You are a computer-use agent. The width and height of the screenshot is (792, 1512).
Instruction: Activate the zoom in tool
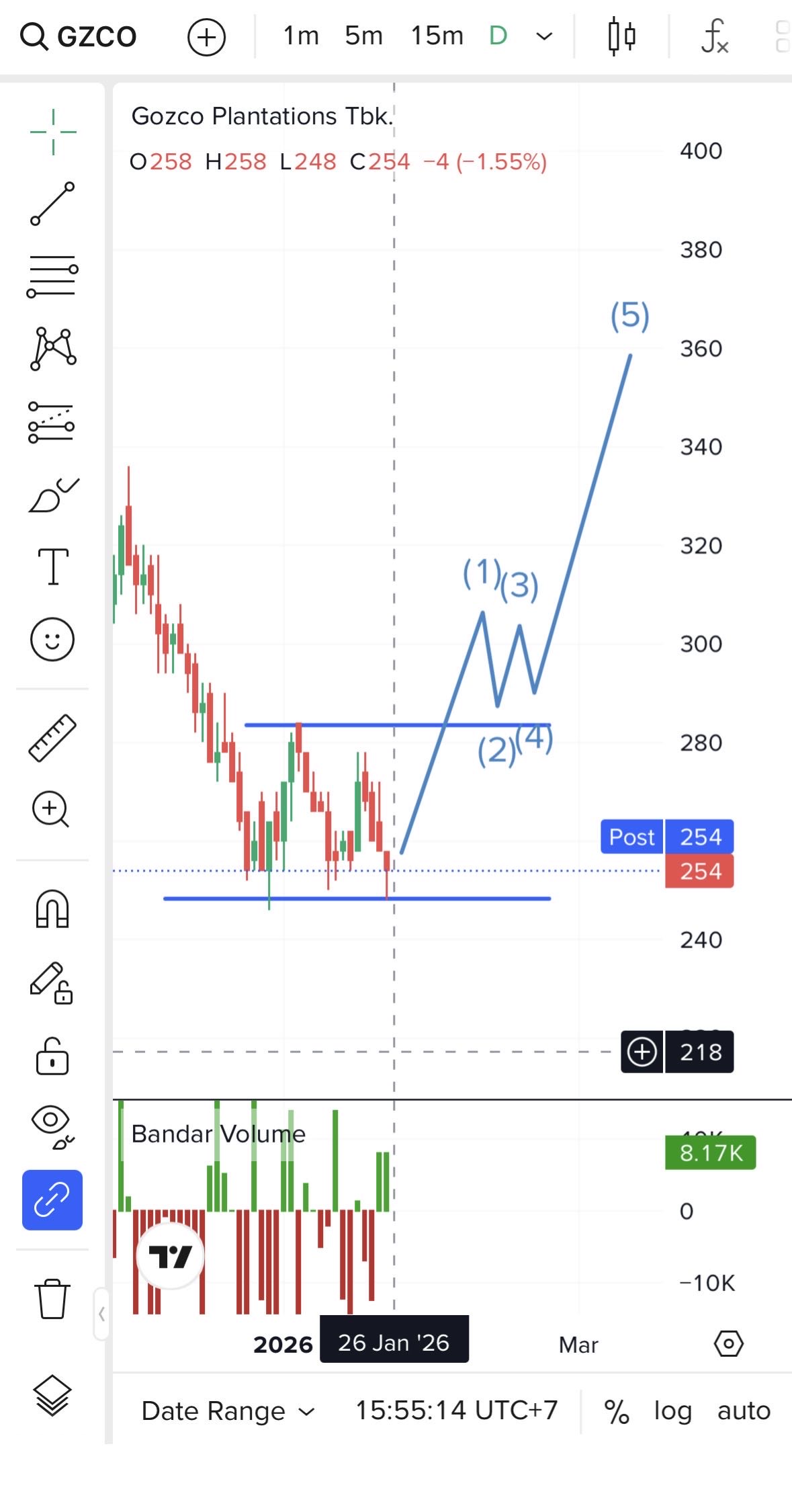pyautogui.click(x=51, y=809)
